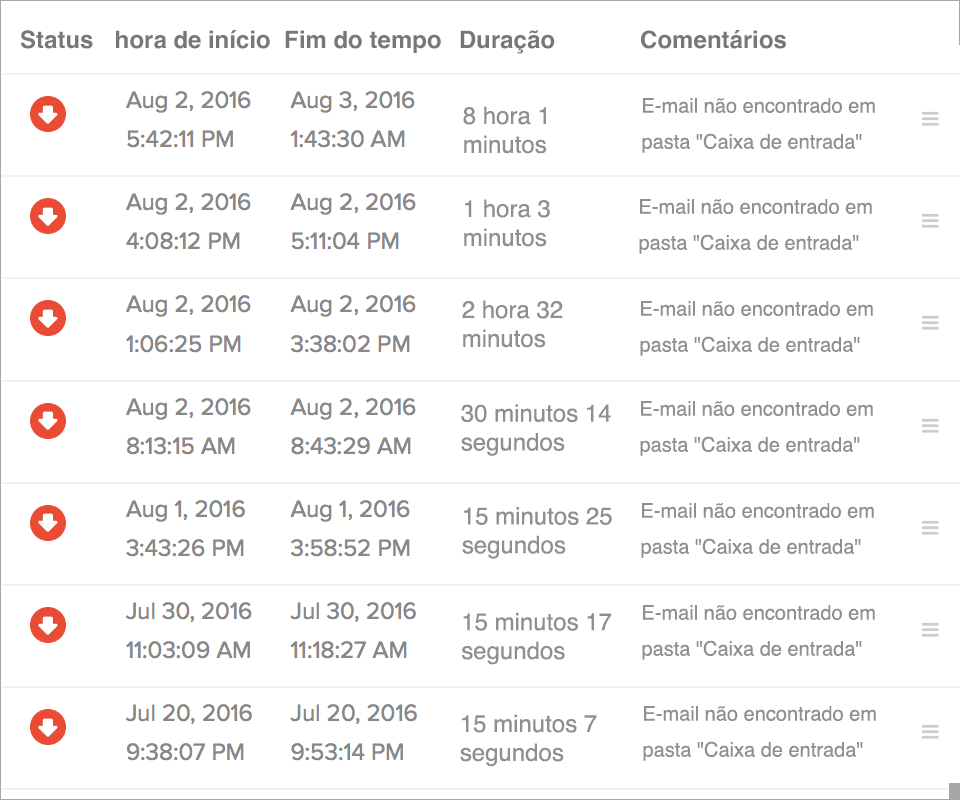Viewport: 960px width, 800px height.
Task: Show options for the Jul 30 outage
Action: tap(930, 630)
